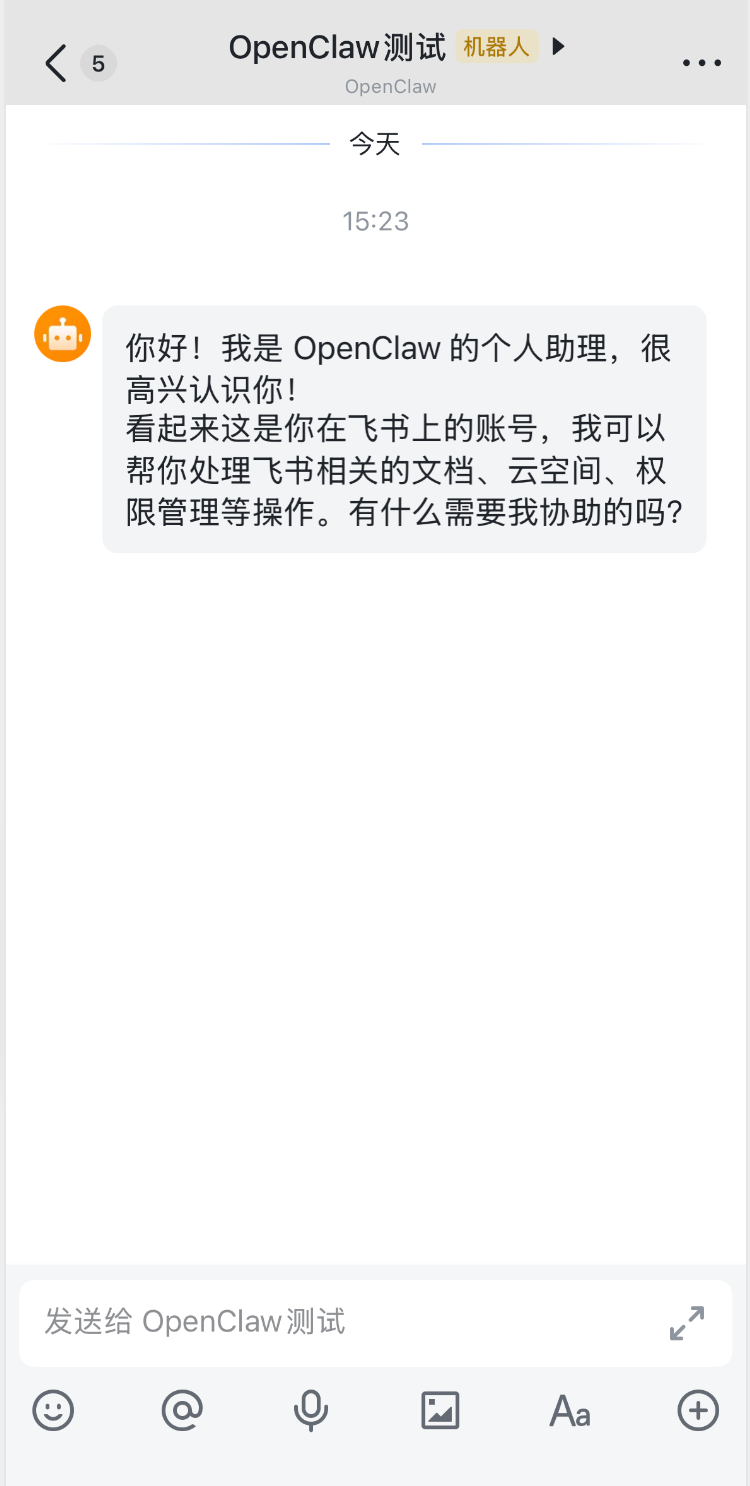Screen dimensions: 750x1486
Task: Attach a picture from the gallery
Action: pos(440,1411)
